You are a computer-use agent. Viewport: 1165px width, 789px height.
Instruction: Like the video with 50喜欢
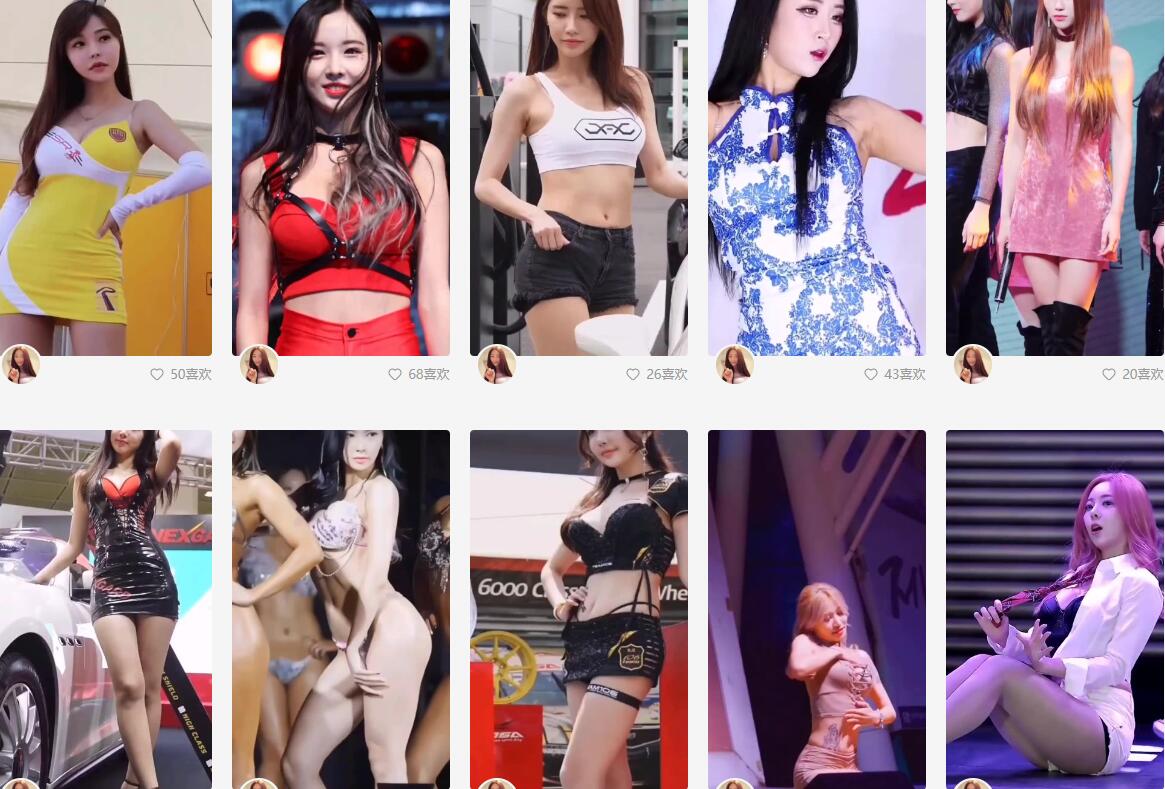(x=157, y=374)
